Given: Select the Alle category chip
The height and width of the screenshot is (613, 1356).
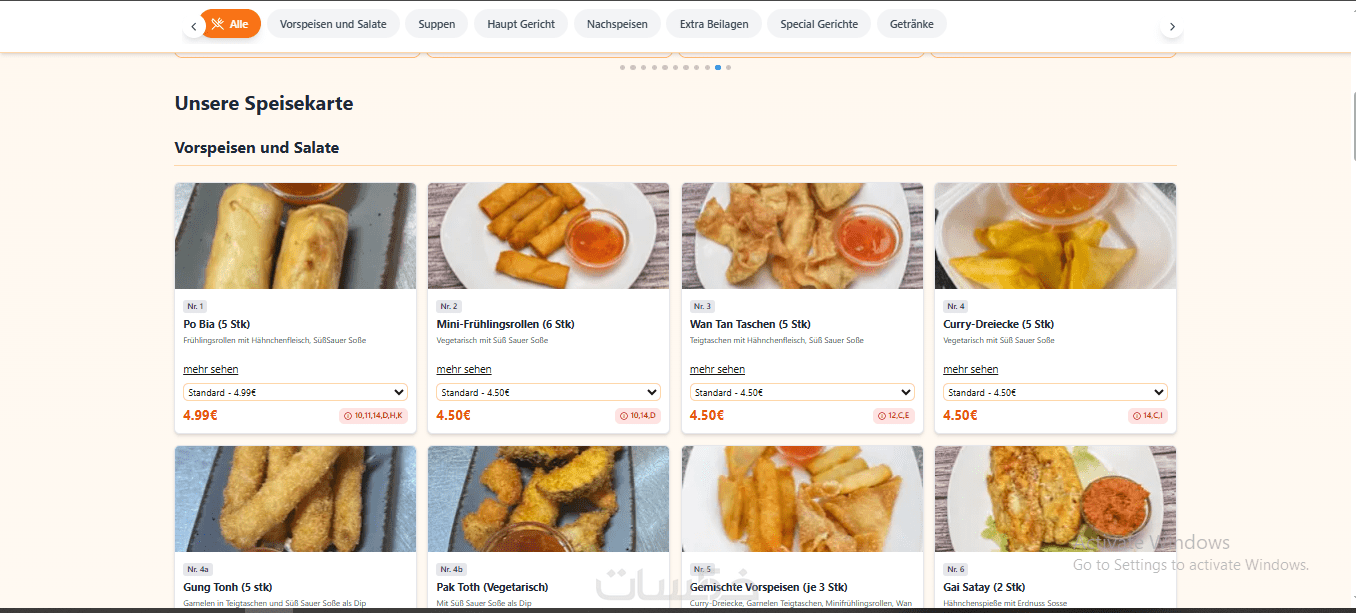Looking at the screenshot, I should tap(233, 24).
